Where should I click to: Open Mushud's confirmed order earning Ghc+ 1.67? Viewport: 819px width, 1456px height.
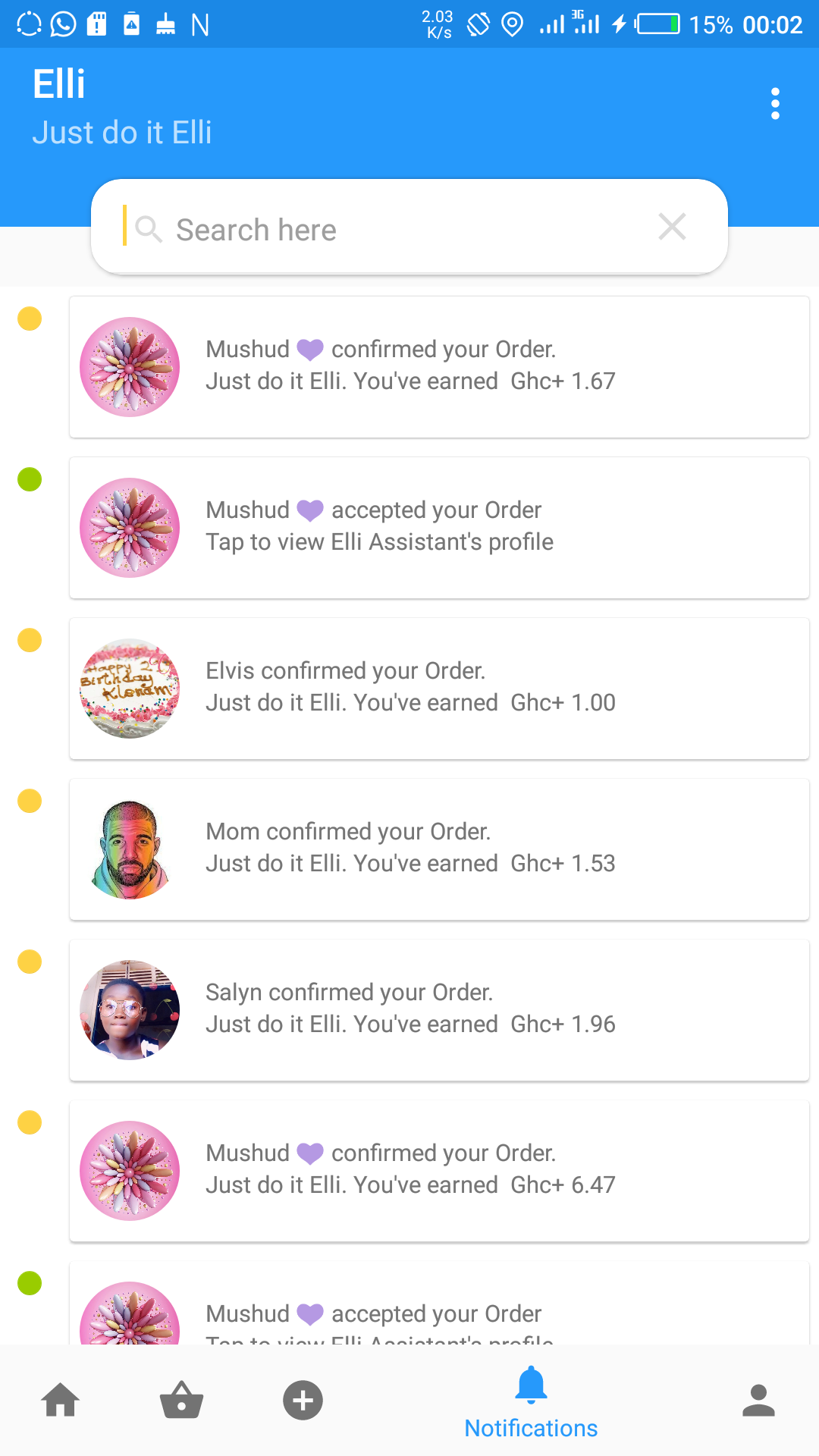pyautogui.click(x=439, y=367)
